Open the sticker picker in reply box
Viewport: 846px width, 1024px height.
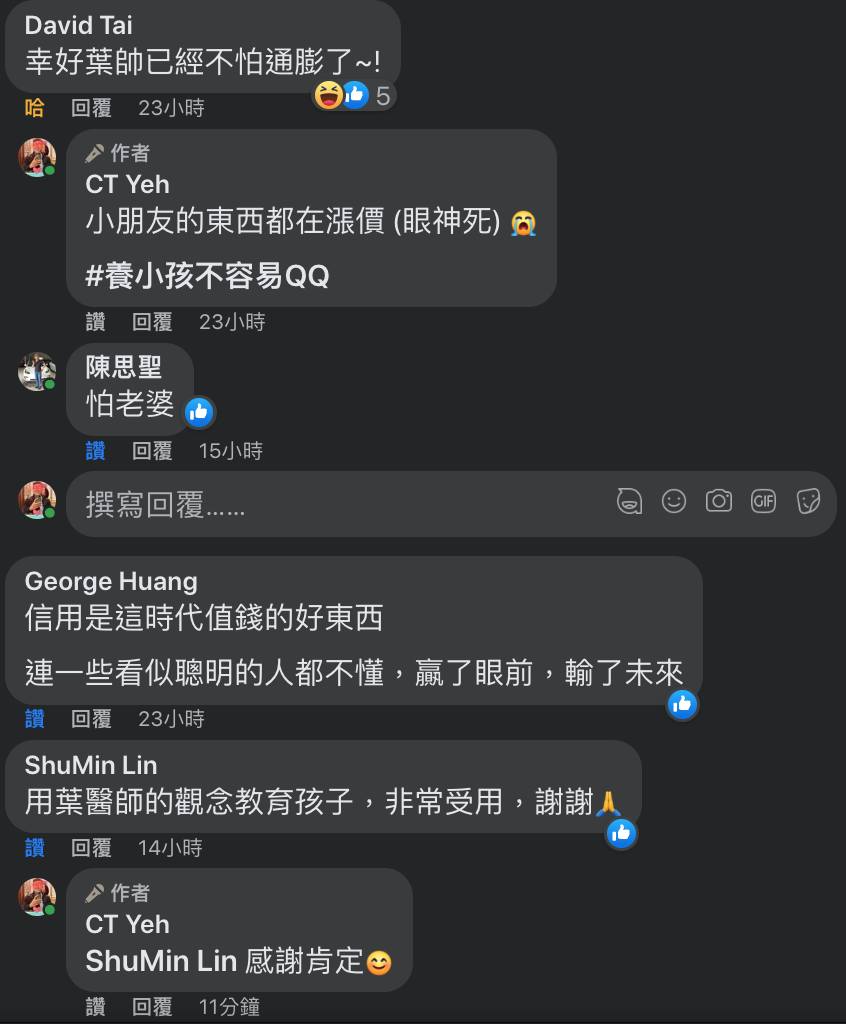(x=808, y=502)
